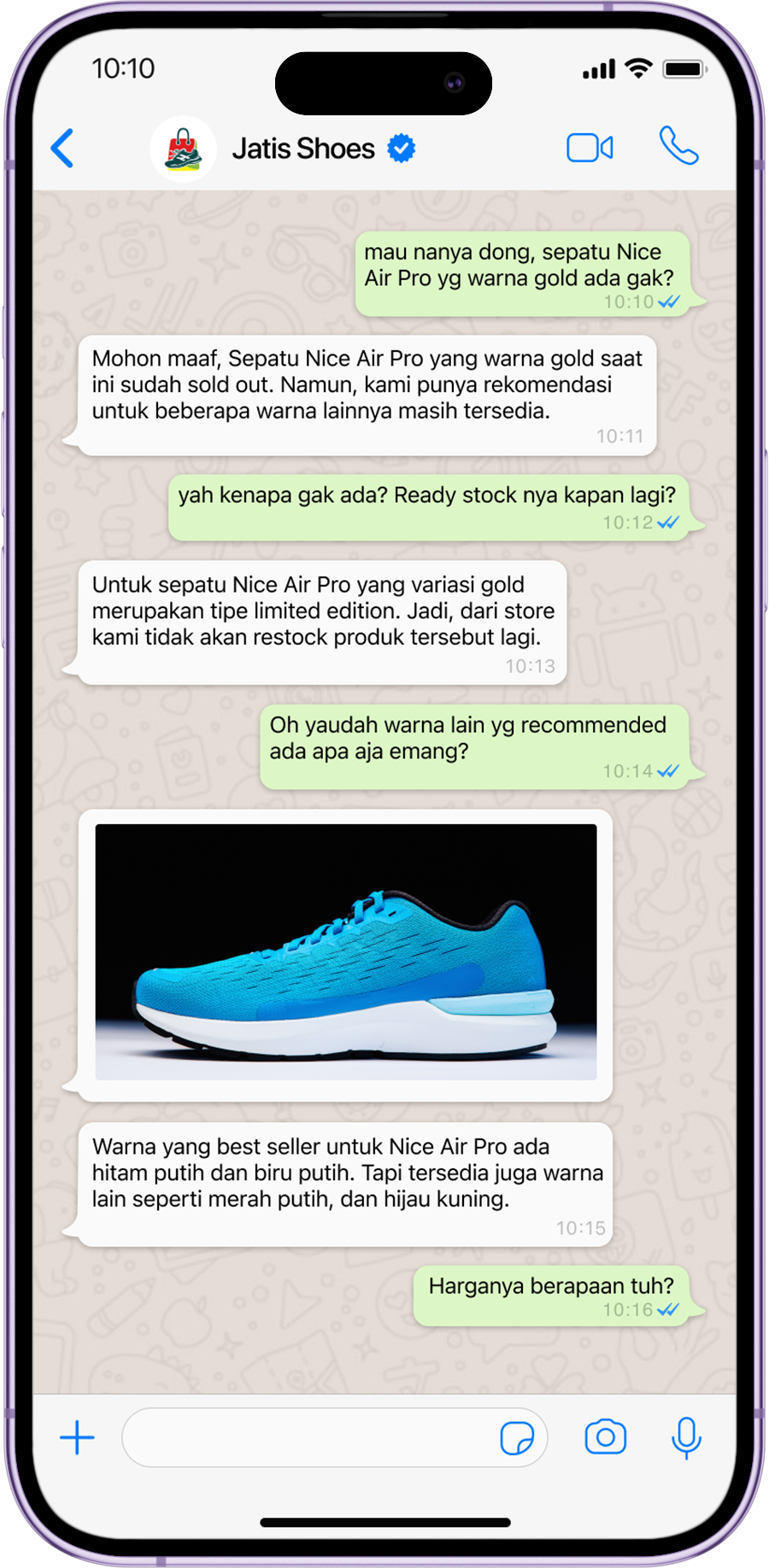Viewport: 769px width, 1568px height.
Task: Open the blue shoe image
Action: (346, 951)
